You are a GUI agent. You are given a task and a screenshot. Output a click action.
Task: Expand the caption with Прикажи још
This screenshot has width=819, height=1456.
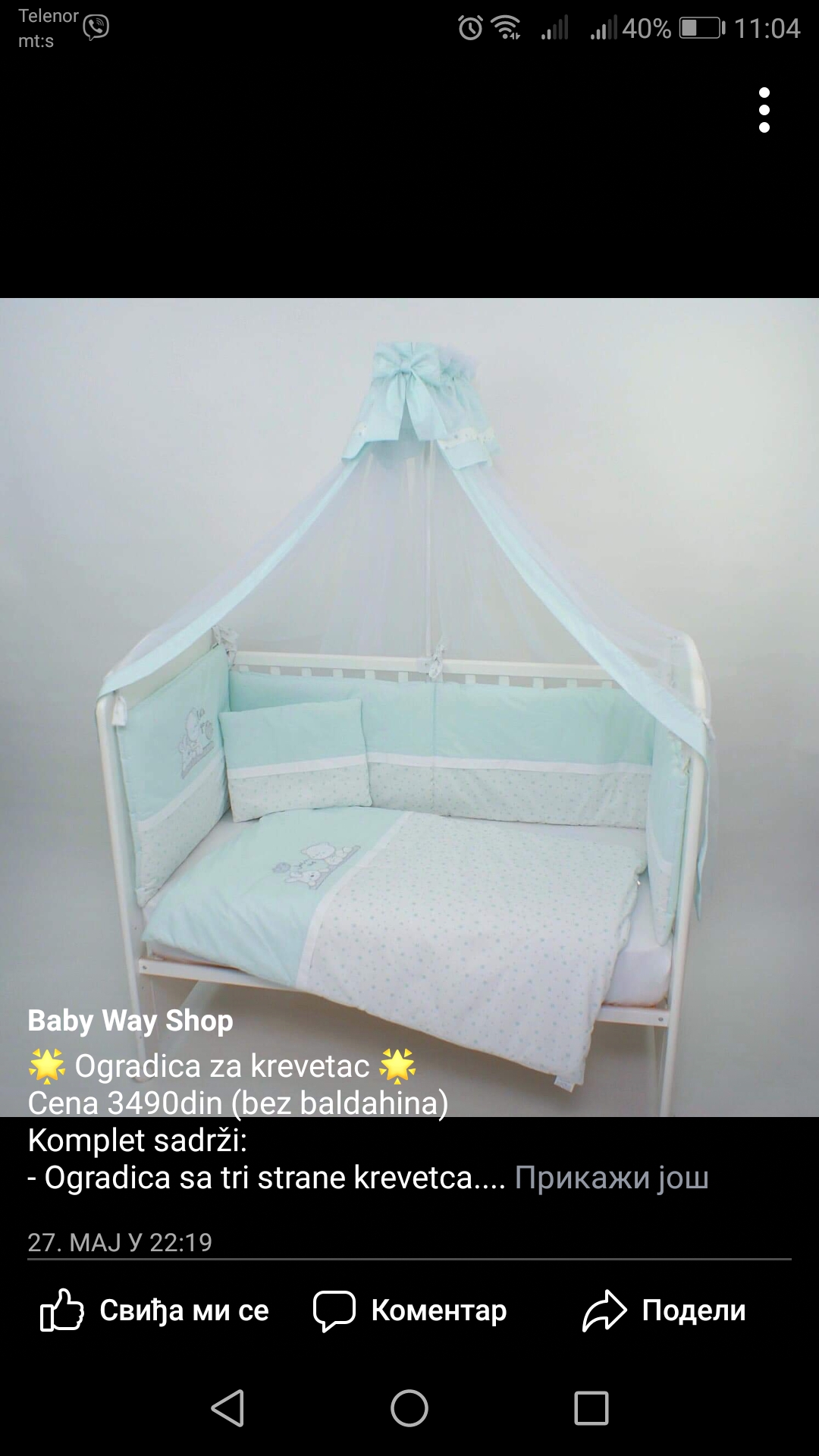click(611, 1178)
